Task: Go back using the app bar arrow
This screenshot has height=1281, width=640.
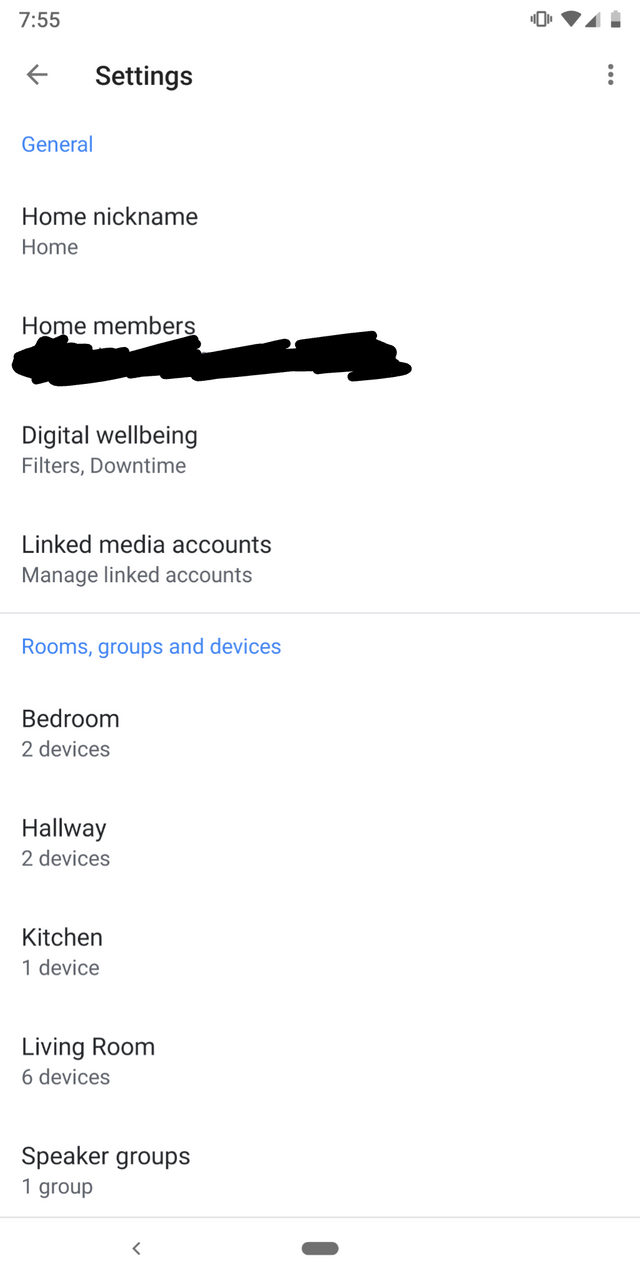Action: pyautogui.click(x=37, y=75)
